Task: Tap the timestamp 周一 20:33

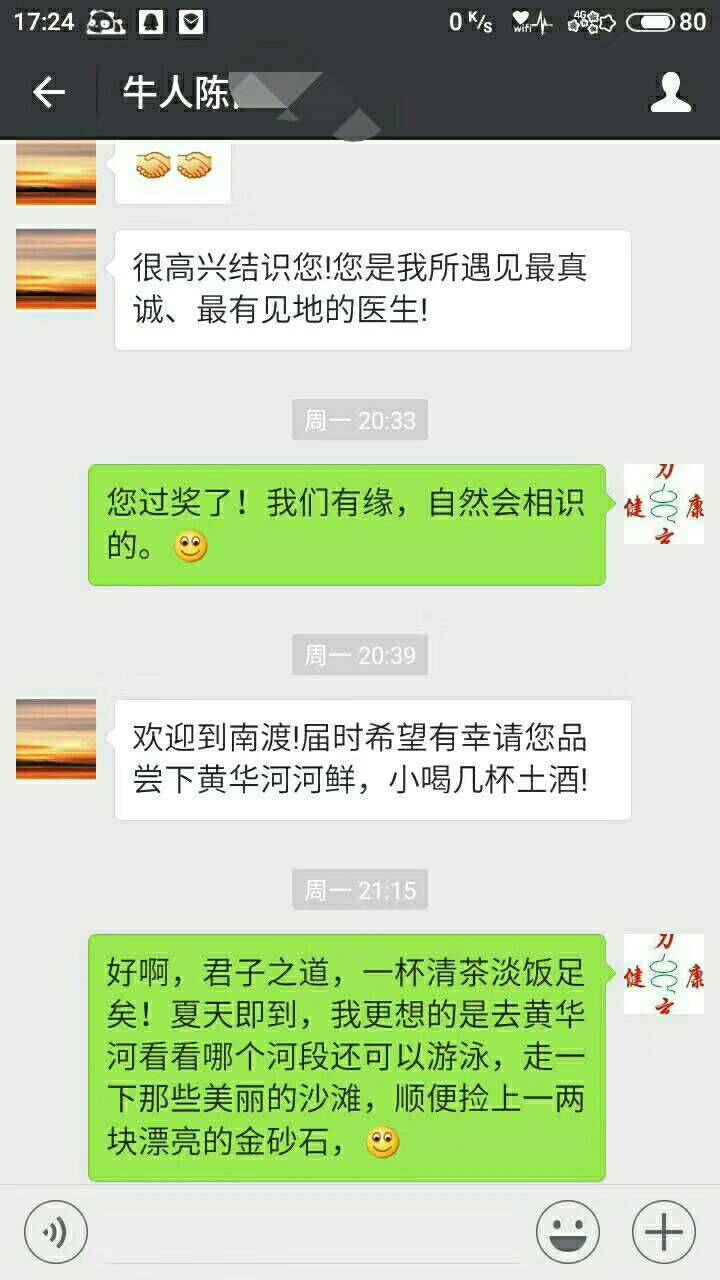Action: tap(358, 421)
